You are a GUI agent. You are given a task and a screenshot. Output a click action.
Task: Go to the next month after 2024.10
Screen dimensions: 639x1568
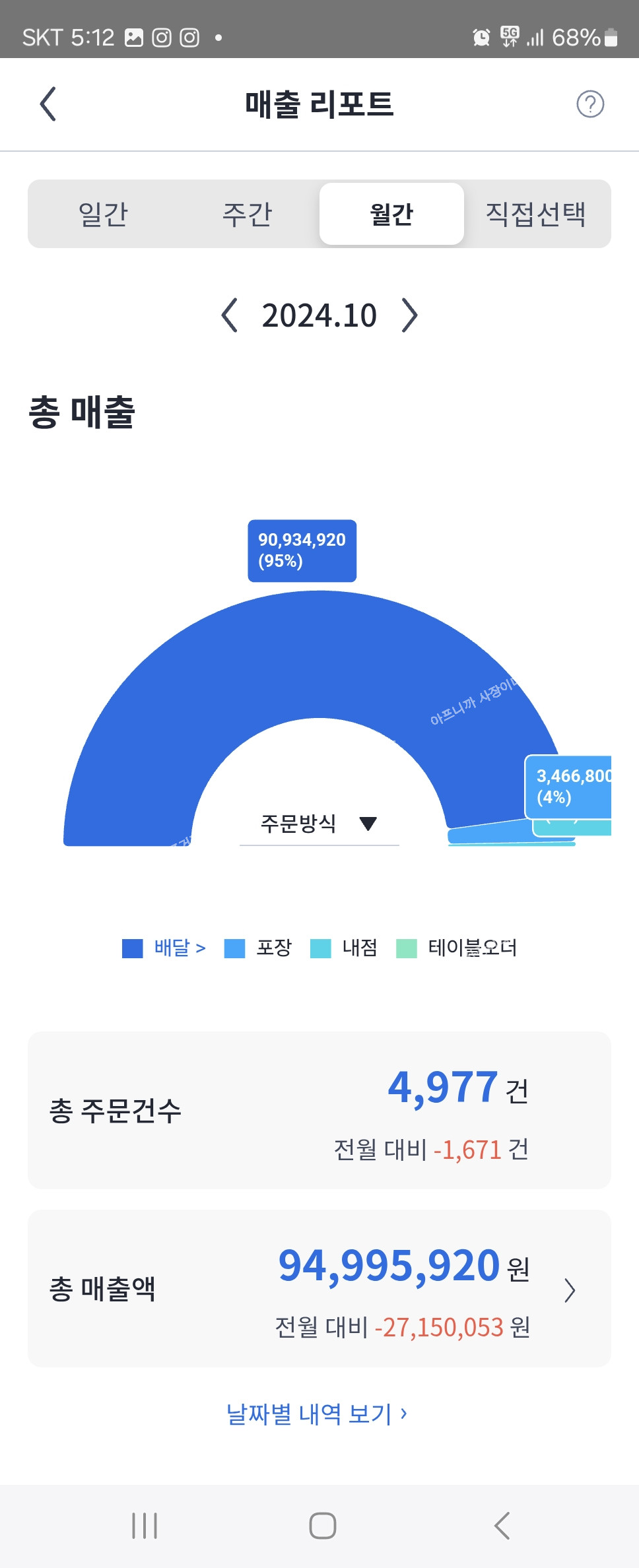409,315
